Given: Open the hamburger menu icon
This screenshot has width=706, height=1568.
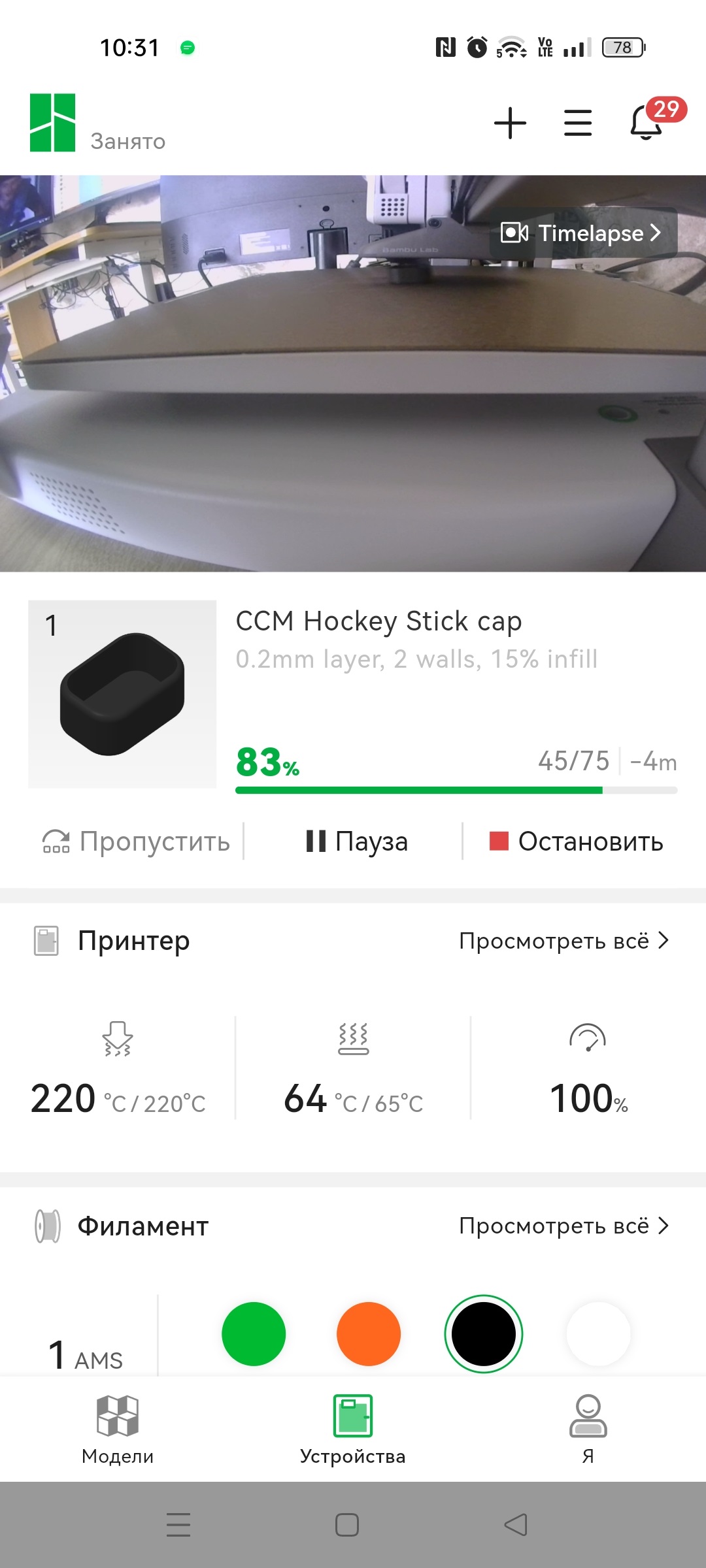Looking at the screenshot, I should pos(578,123).
